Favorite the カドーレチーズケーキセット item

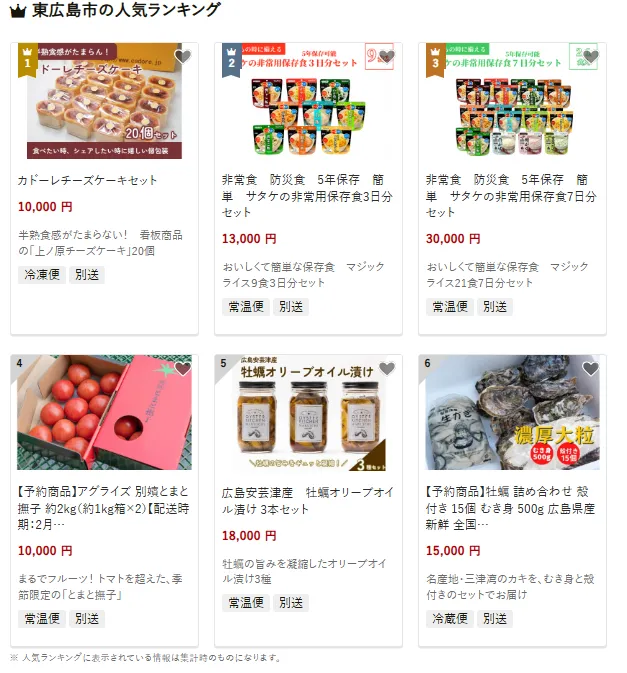pyautogui.click(x=182, y=57)
